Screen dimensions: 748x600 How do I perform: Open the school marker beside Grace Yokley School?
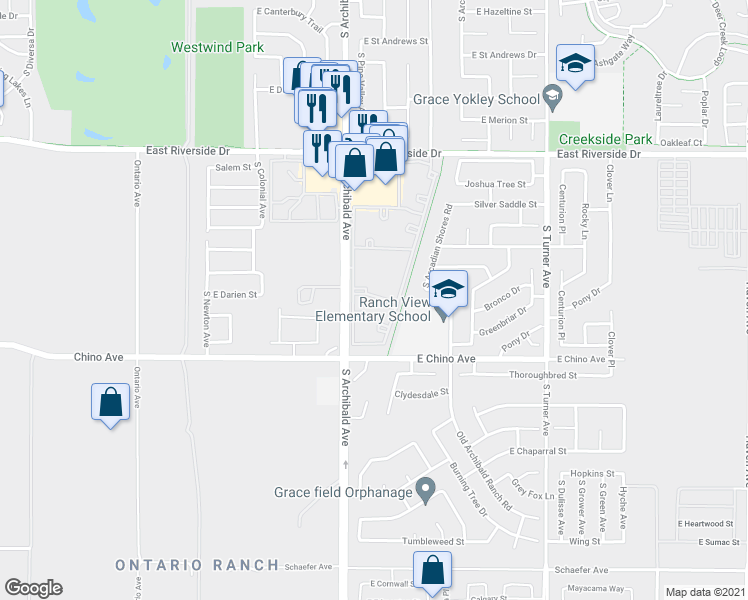[575, 64]
